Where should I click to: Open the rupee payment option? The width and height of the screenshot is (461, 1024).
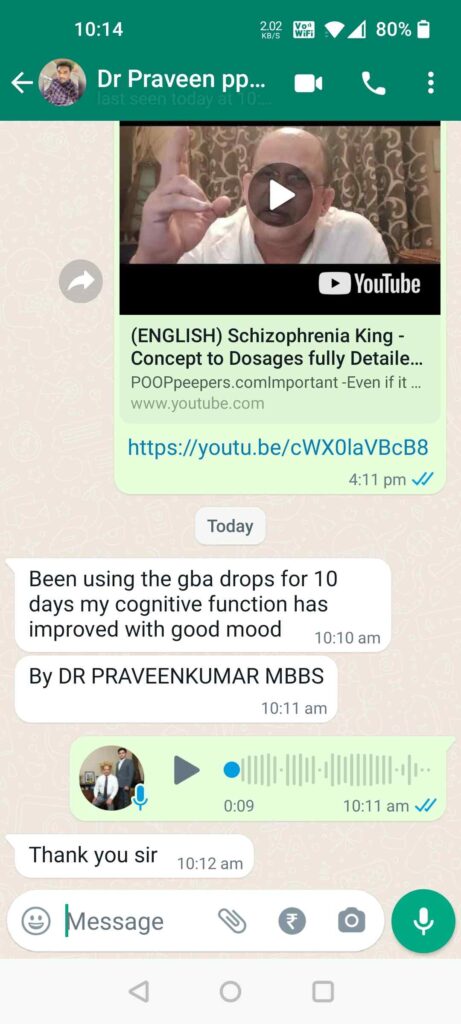click(x=292, y=921)
